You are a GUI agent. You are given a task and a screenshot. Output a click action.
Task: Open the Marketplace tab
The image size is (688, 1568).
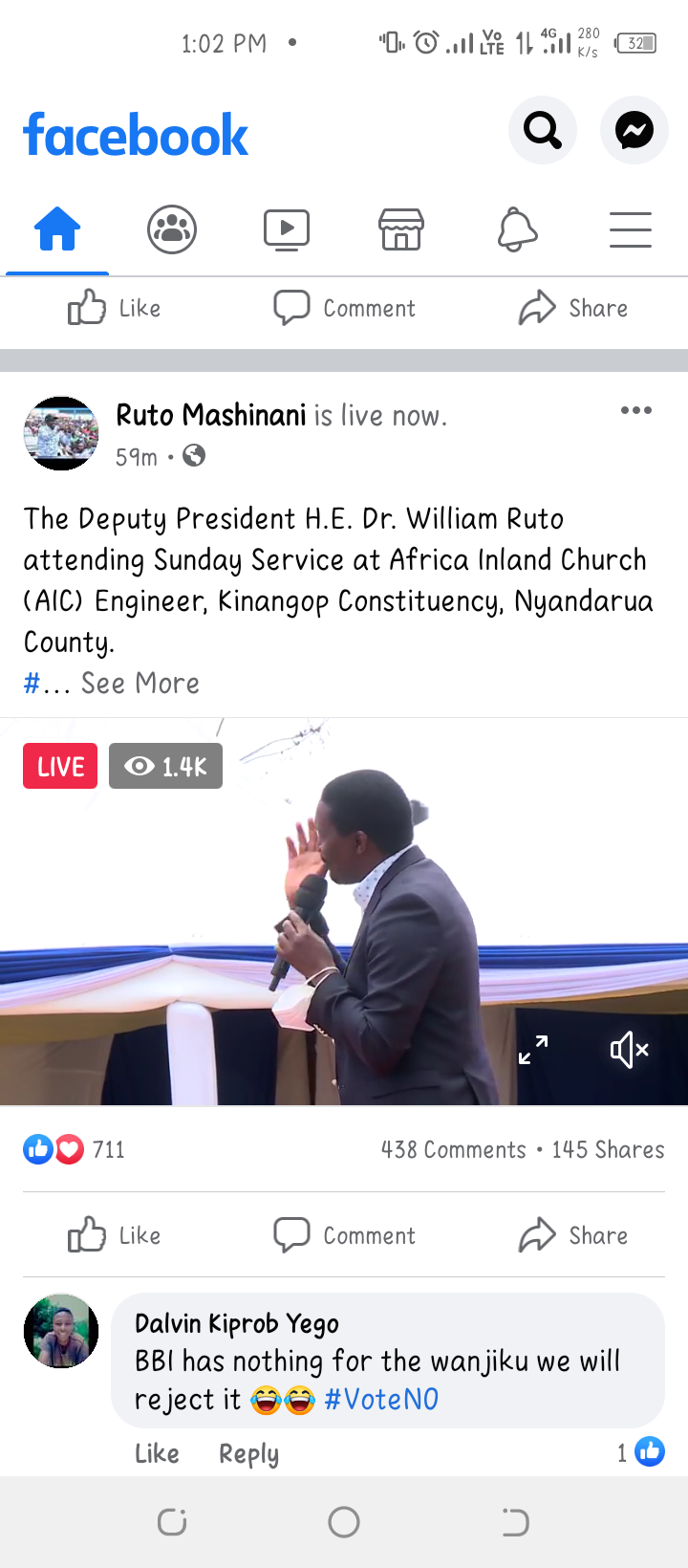[x=401, y=229]
